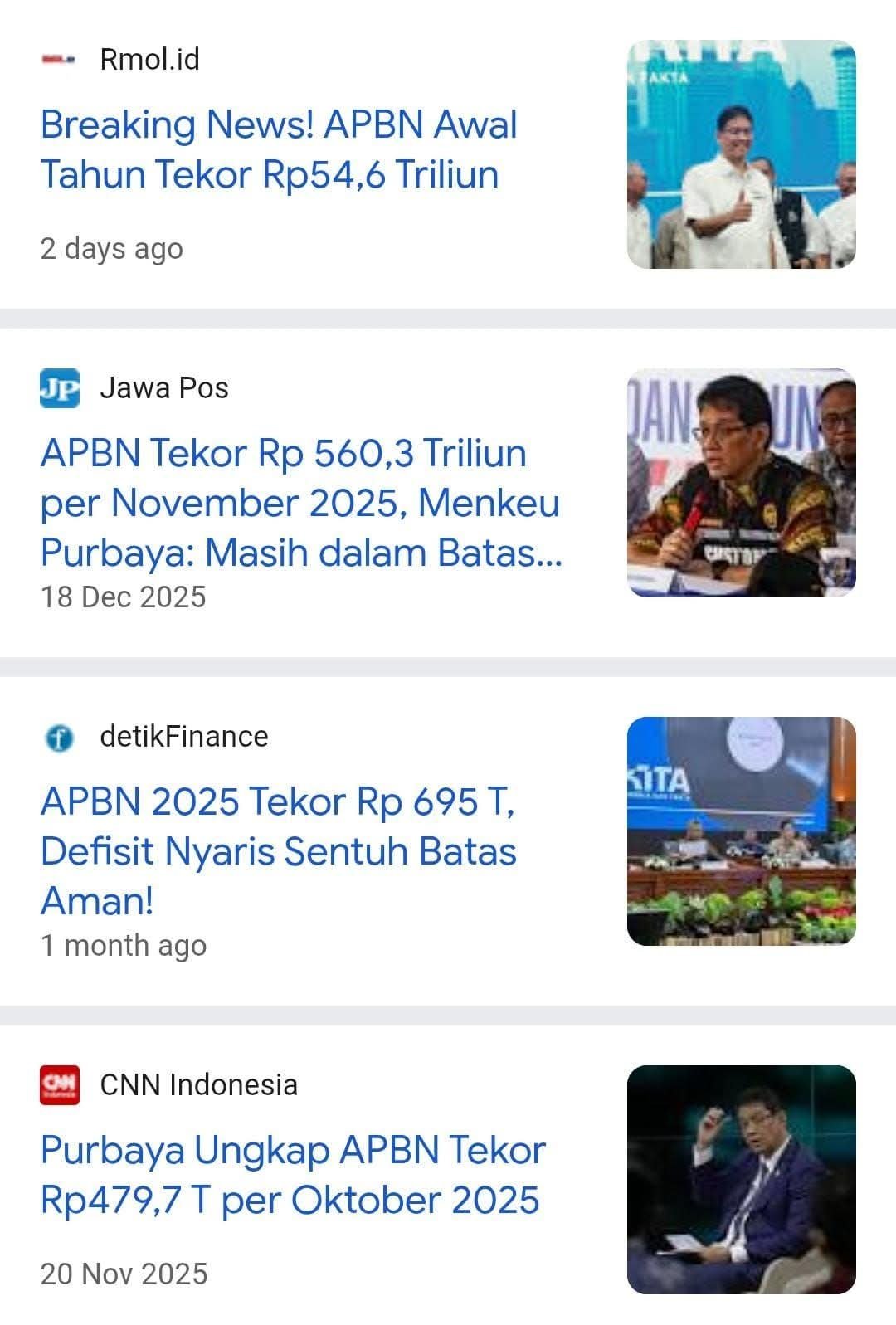Open Jawa Pos headline about Rp 560,3 Triliun
Screen dimensions: 896x1325
[300, 503]
